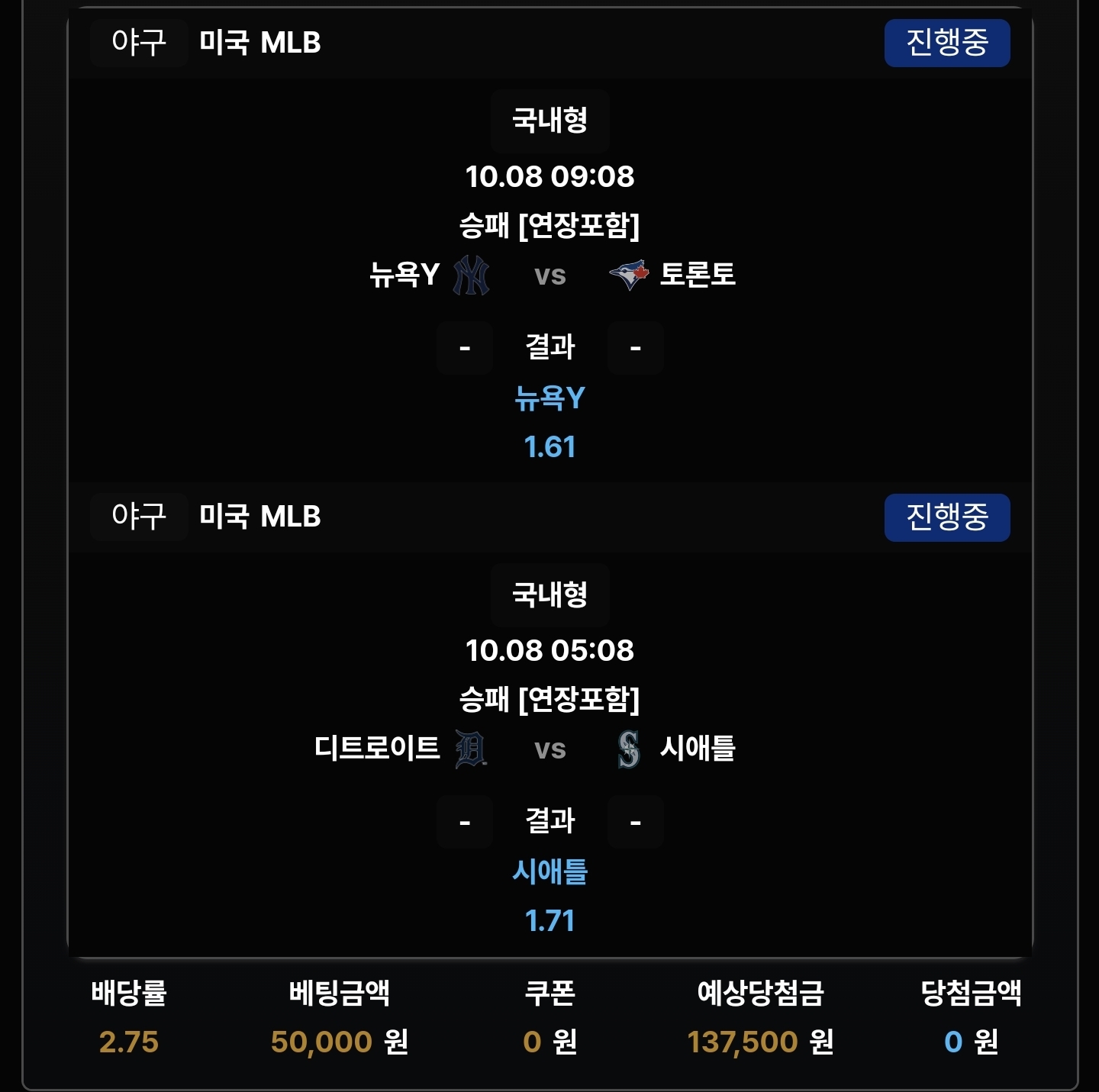1099x1092 pixels.
Task: Tap the 진행중 badge on the 디트로이트 game
Action: [946, 517]
